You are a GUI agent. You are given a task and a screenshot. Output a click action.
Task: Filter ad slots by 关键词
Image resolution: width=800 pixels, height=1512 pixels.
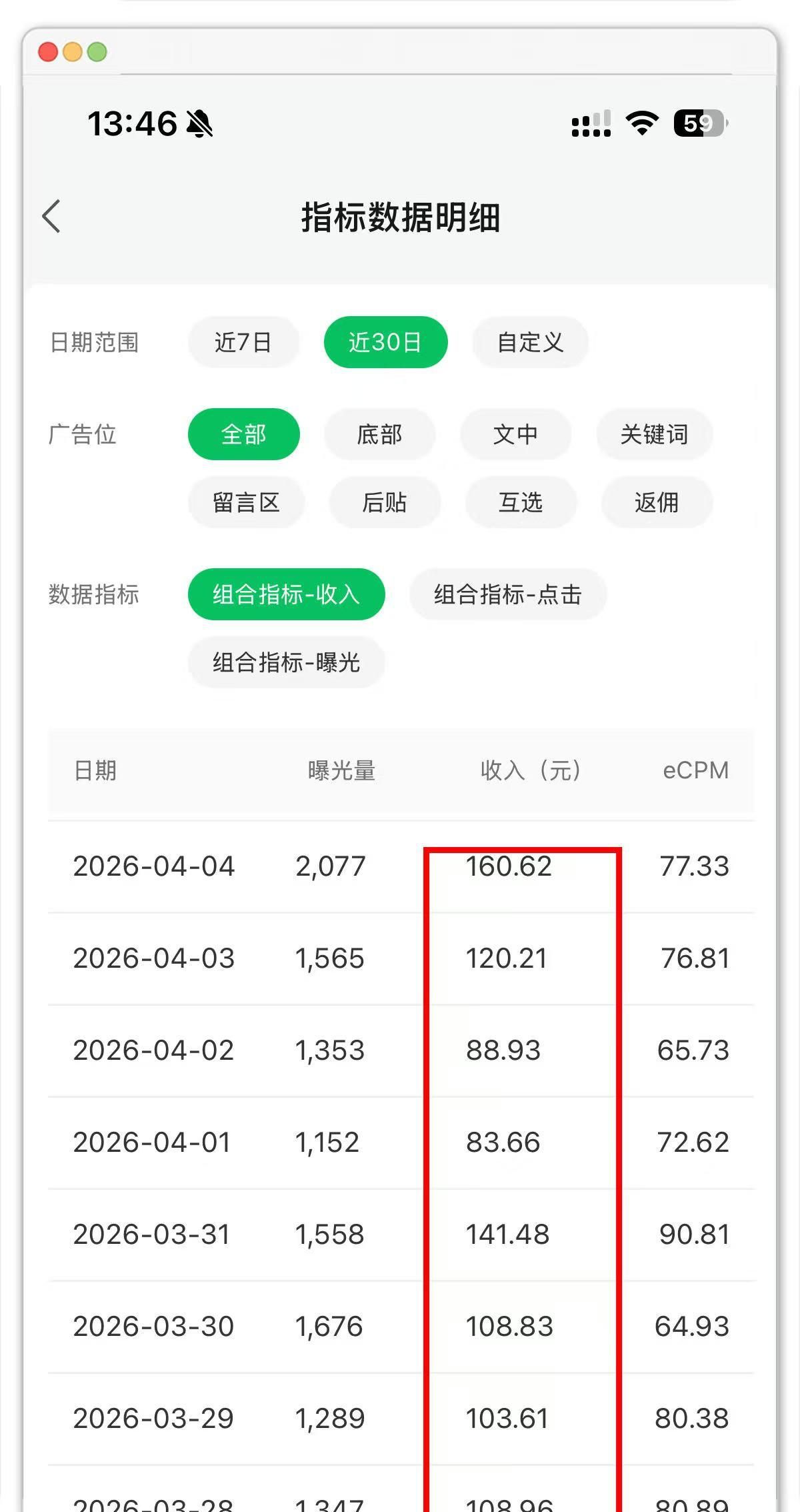654,434
